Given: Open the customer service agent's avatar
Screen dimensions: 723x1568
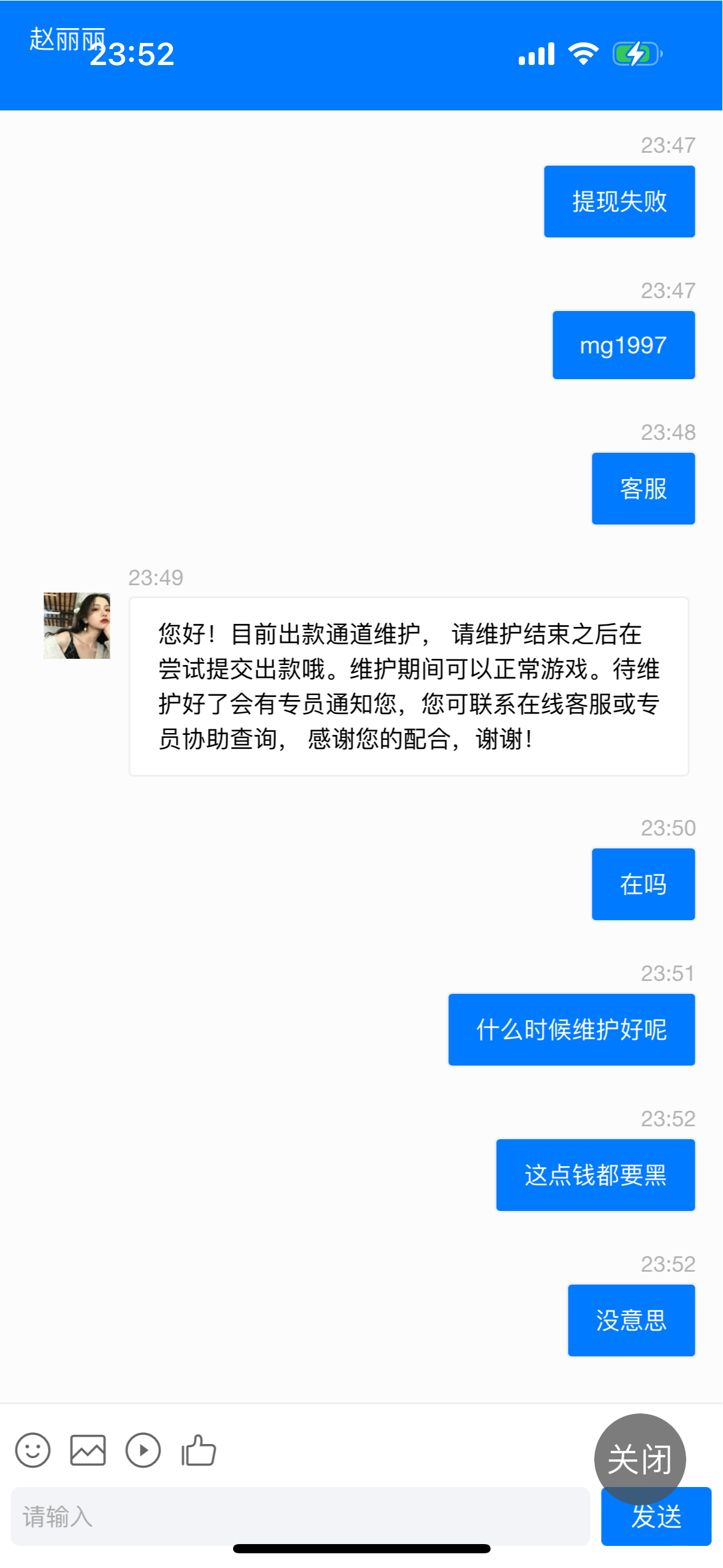Looking at the screenshot, I should (x=77, y=626).
